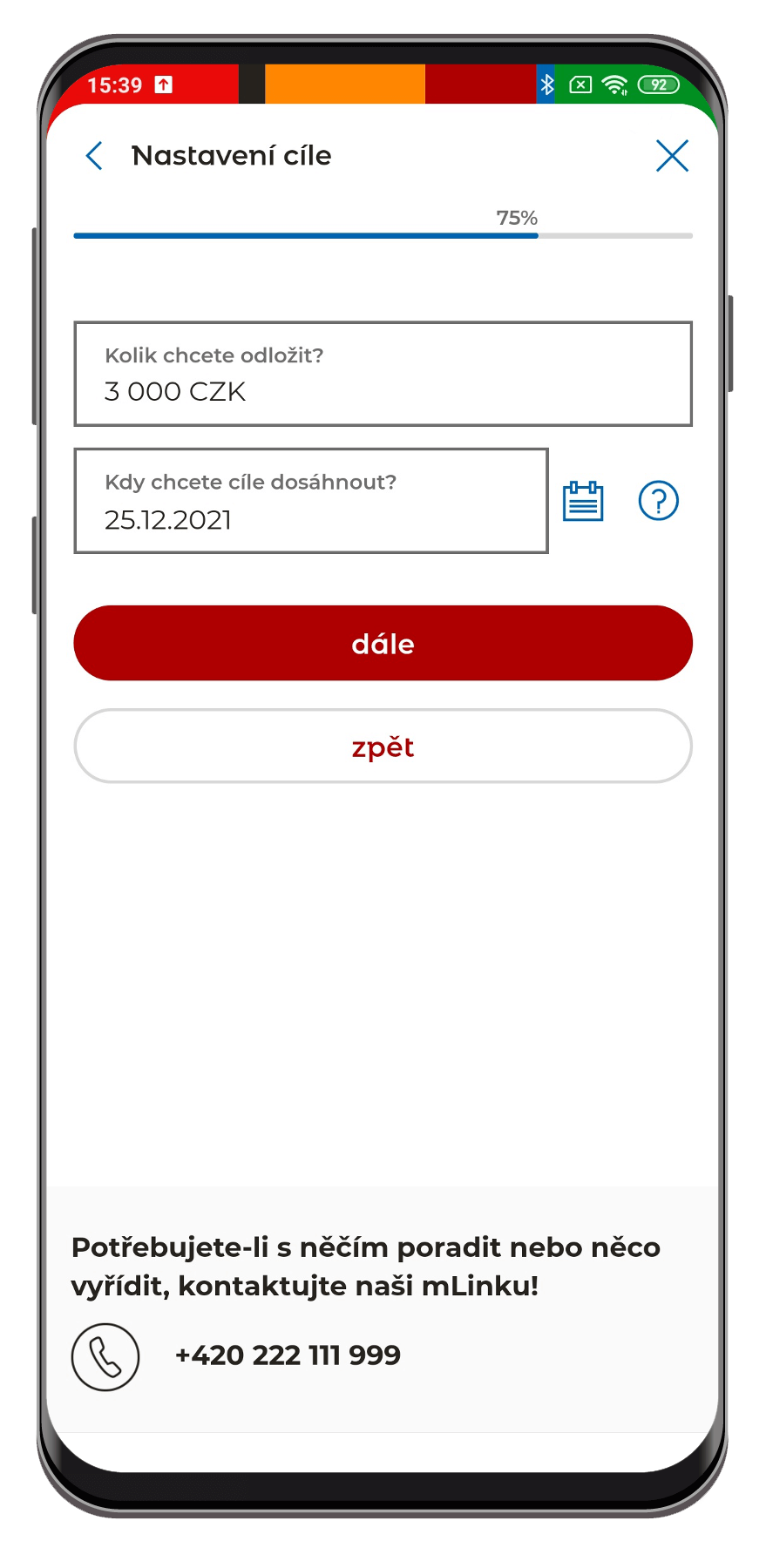Show help for the target date
766x1568 pixels.
(658, 501)
